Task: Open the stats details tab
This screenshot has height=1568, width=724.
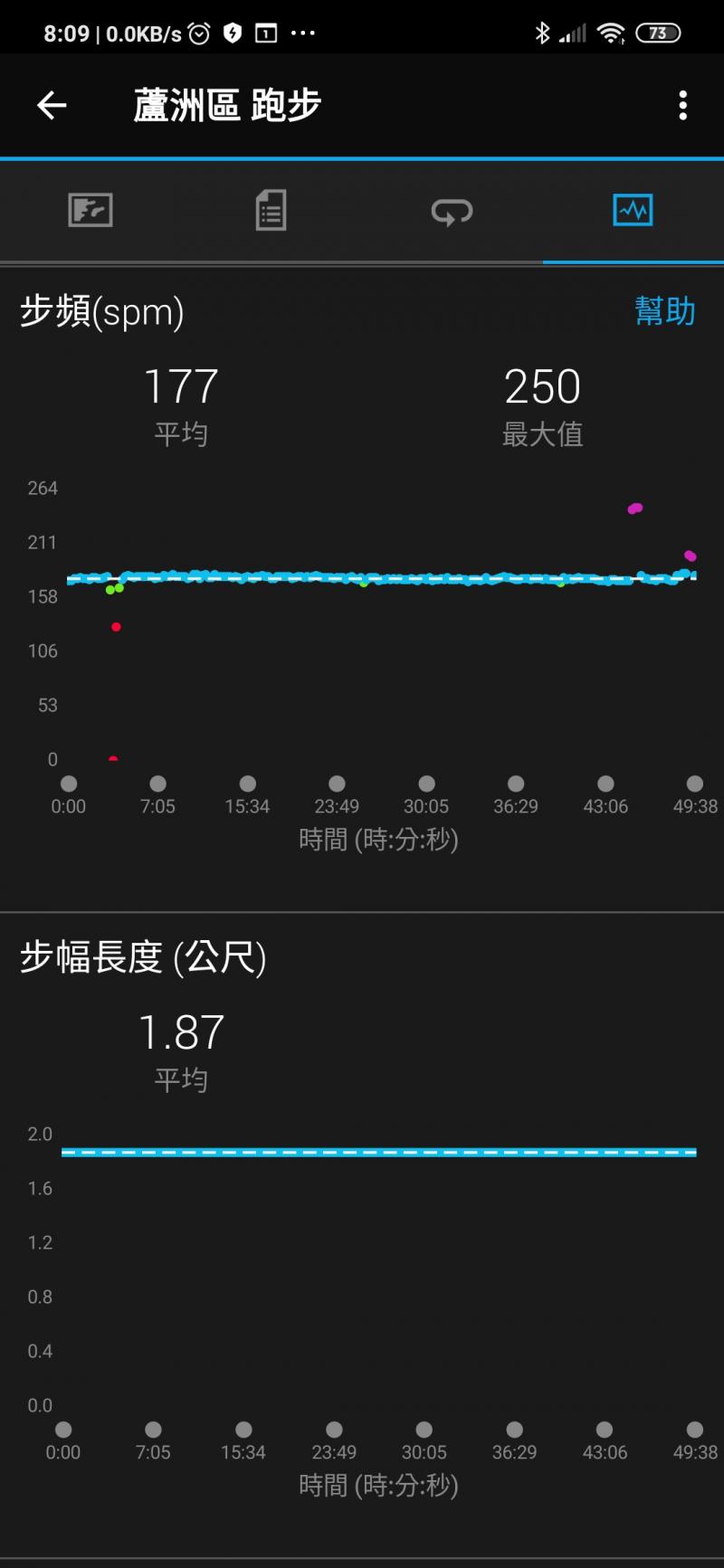Action: coord(271,211)
